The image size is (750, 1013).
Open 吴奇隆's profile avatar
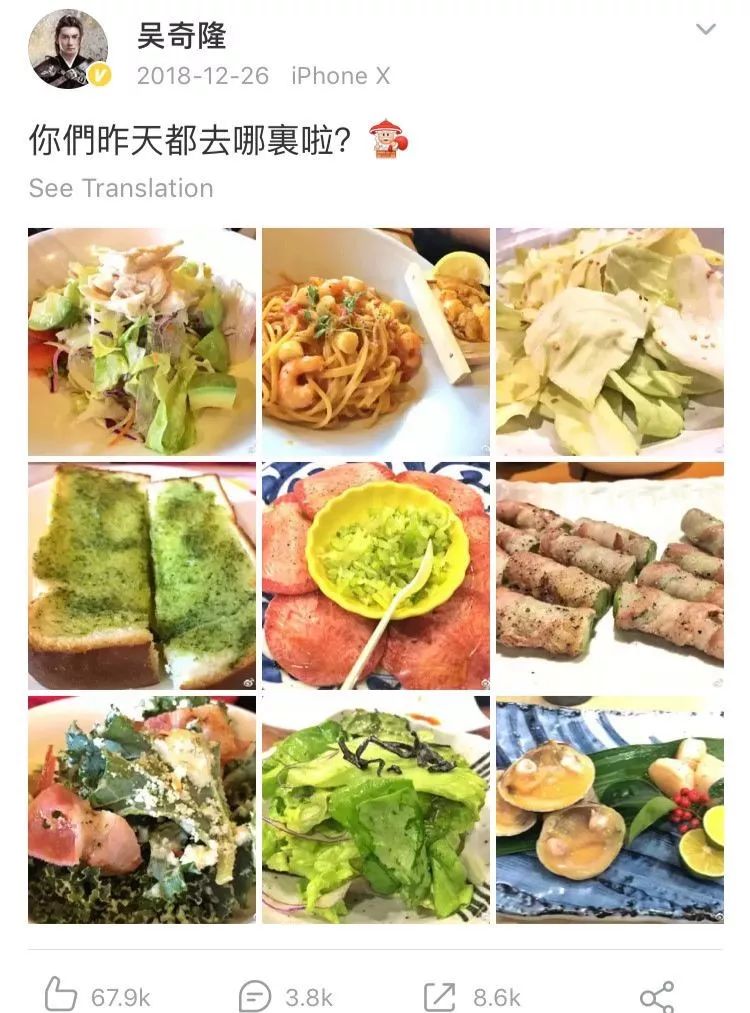pos(67,49)
